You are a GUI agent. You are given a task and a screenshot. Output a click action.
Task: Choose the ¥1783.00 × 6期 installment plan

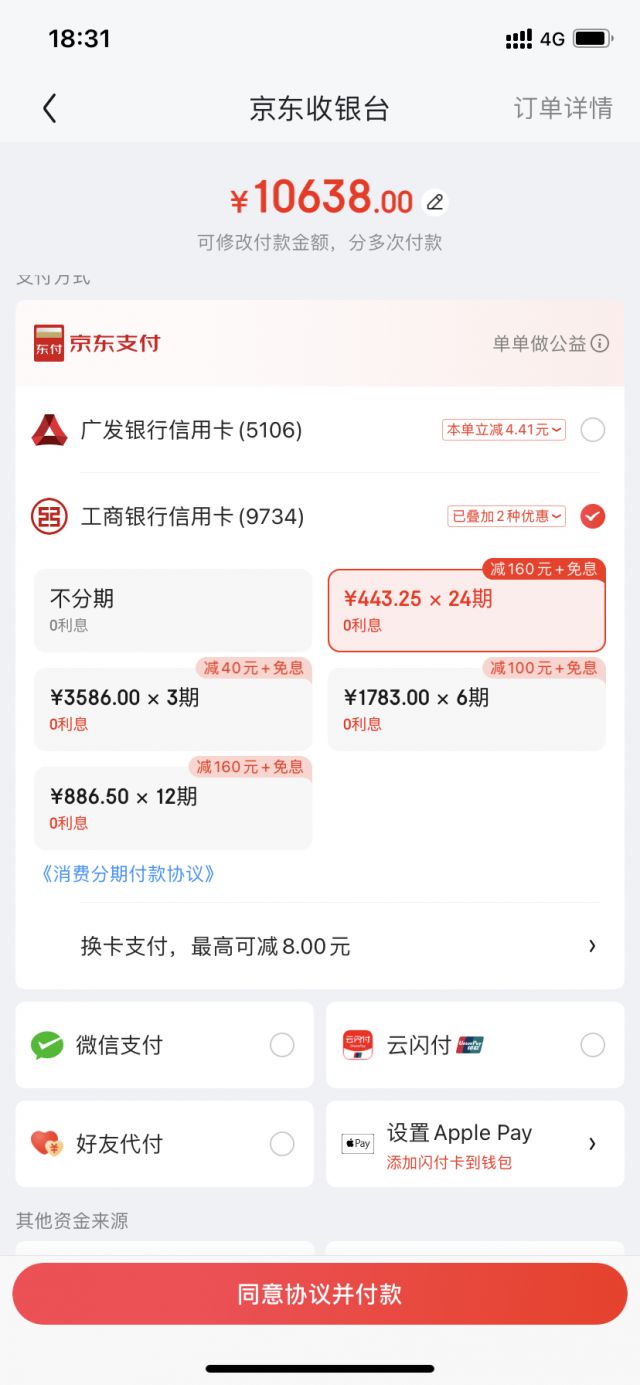coord(467,709)
